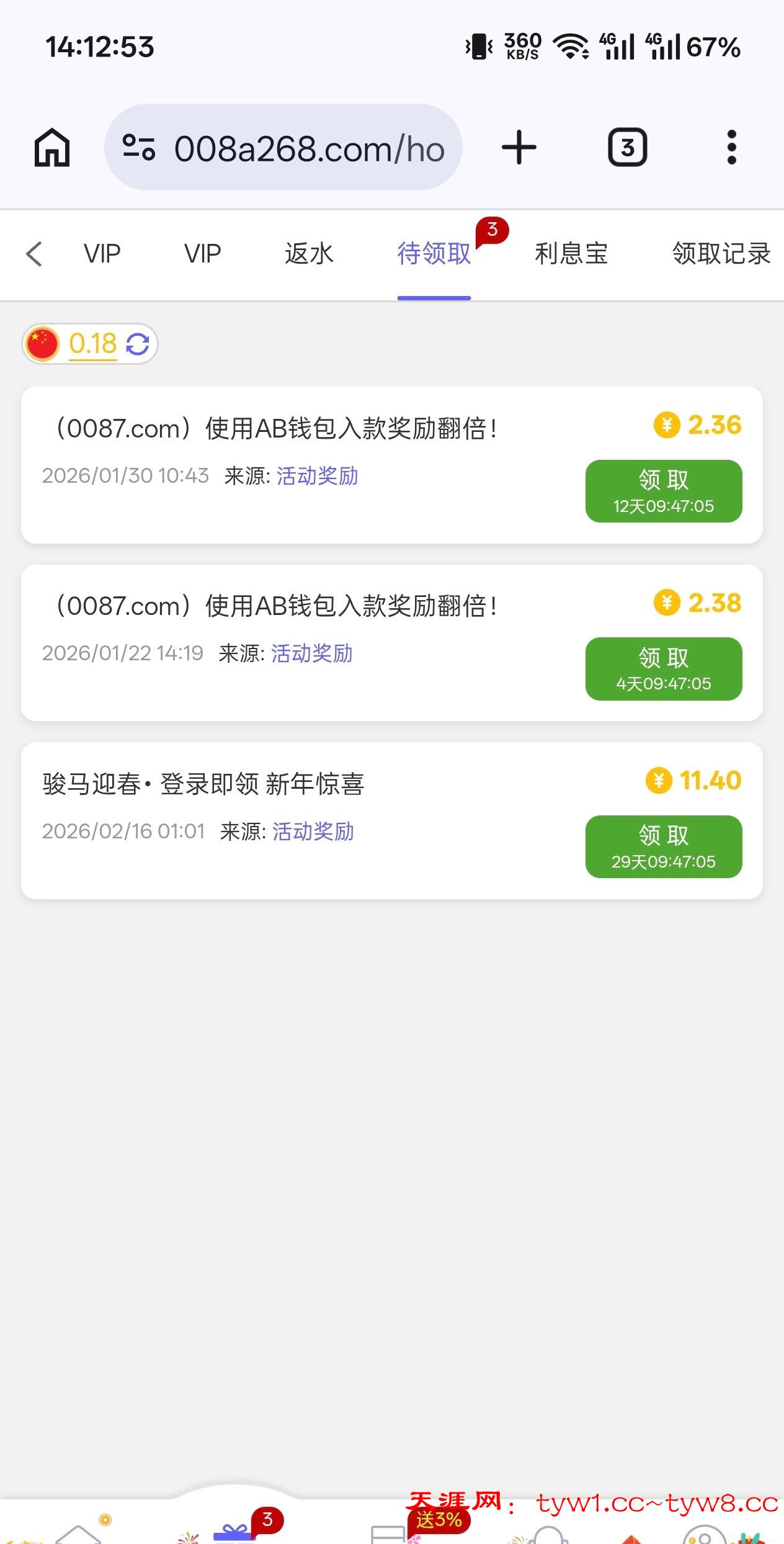The width and height of the screenshot is (784, 1544).
Task: Go back using the left arrow
Action: pos(35,254)
